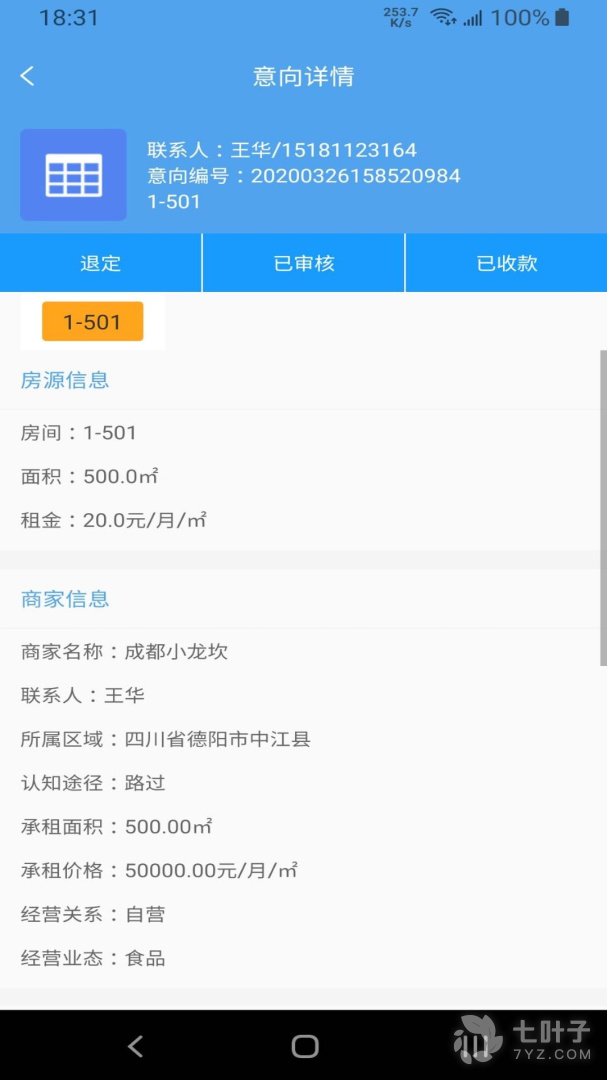Go back from the 意向详情 page
Screen dimensions: 607x1080
pos(28,76)
